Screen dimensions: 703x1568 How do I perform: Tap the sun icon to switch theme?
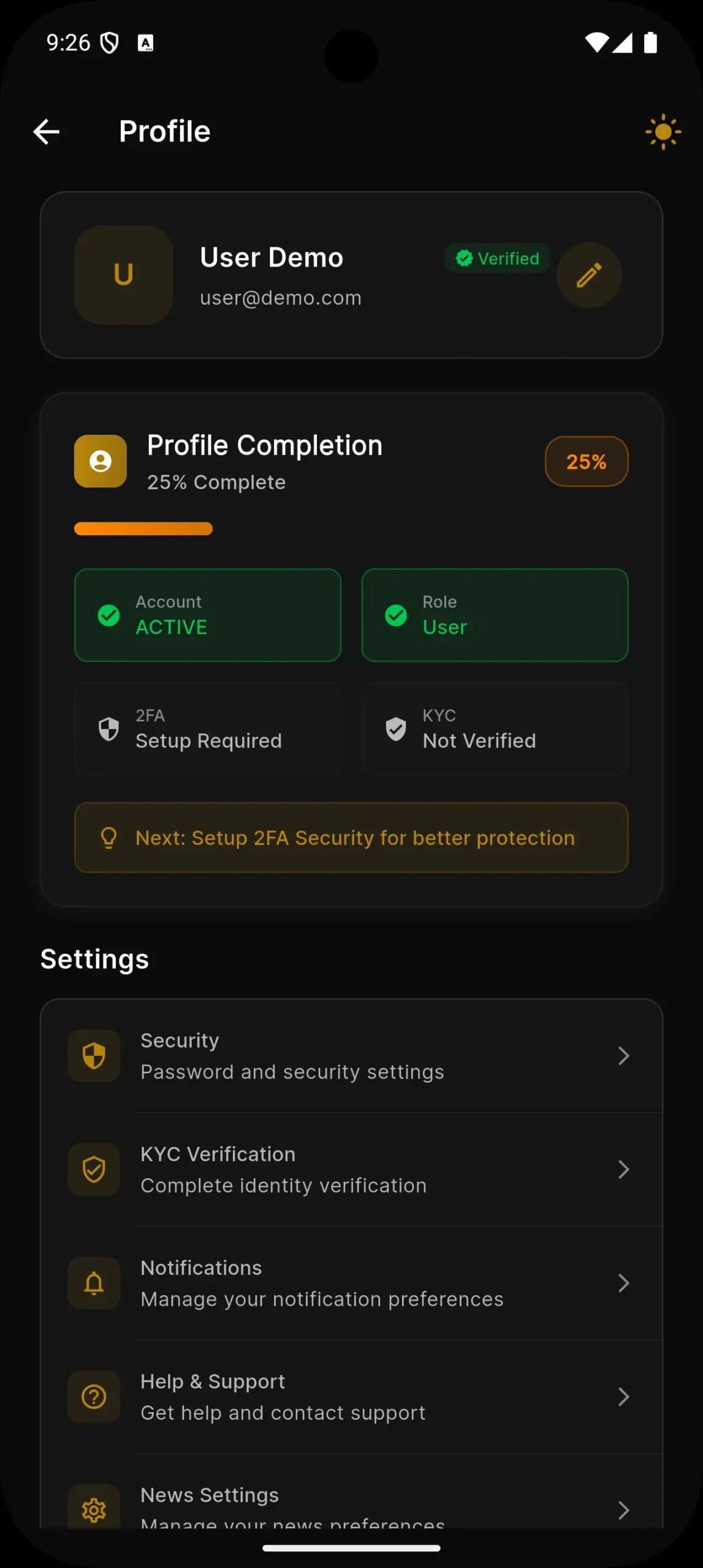click(663, 131)
